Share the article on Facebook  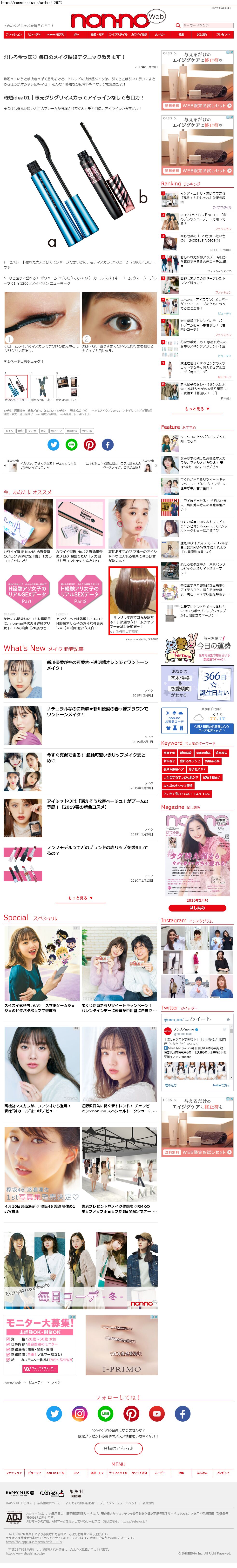108,444
